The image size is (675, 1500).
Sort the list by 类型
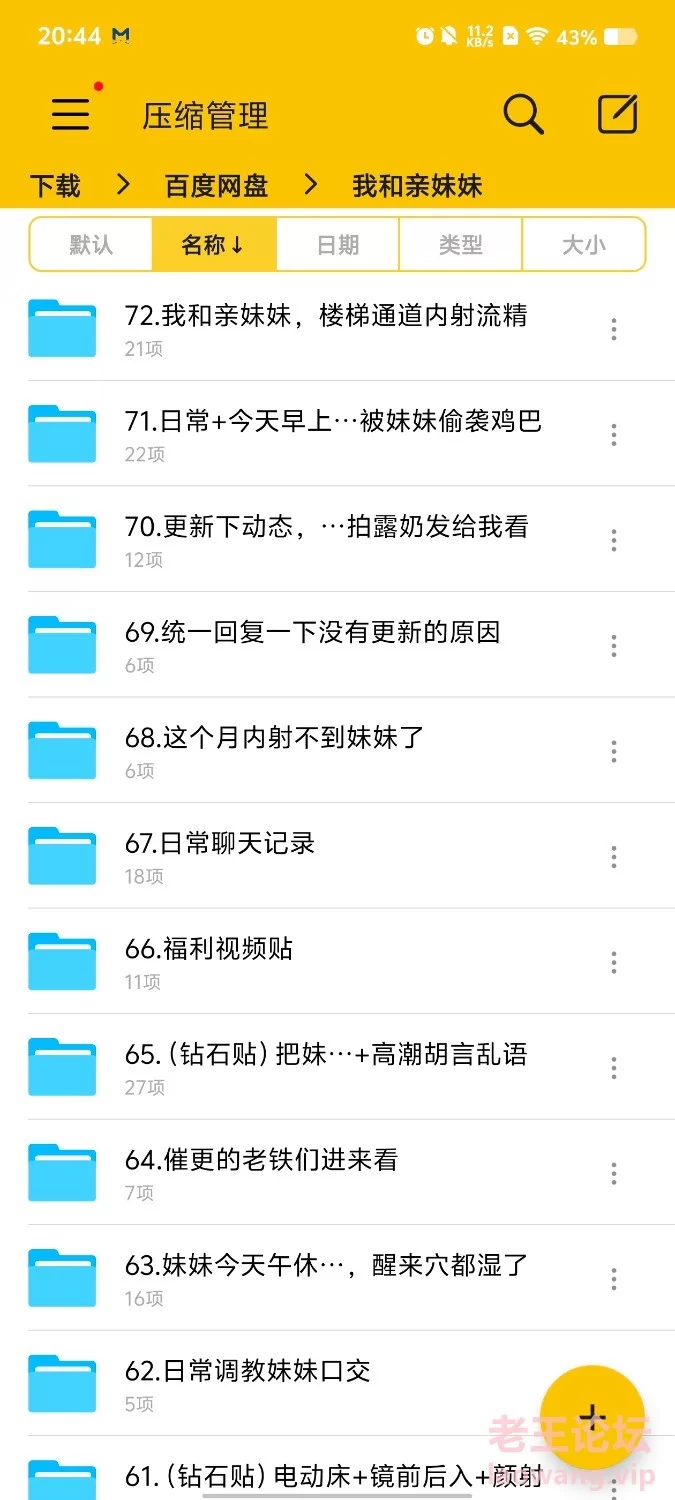pyautogui.click(x=460, y=244)
